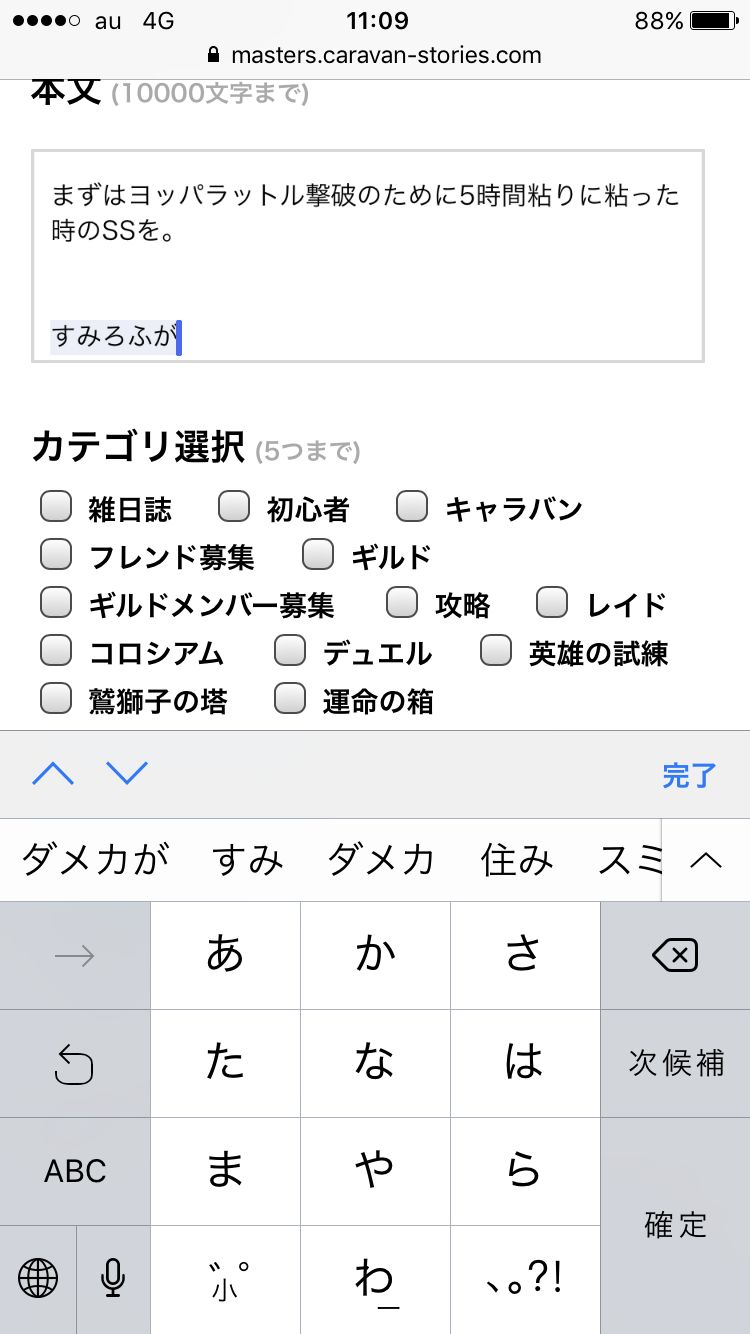Expand the candidate suggestion list

click(x=706, y=859)
